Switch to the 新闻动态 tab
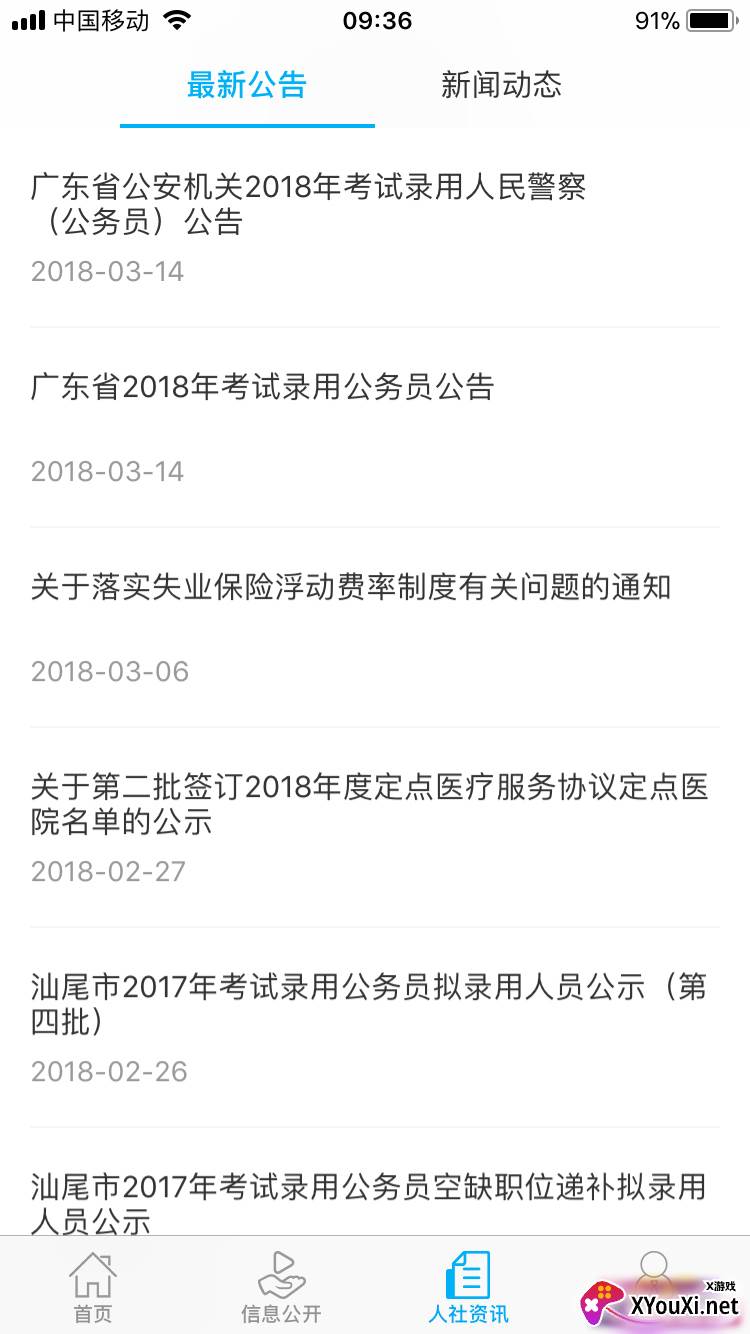 [x=500, y=87]
